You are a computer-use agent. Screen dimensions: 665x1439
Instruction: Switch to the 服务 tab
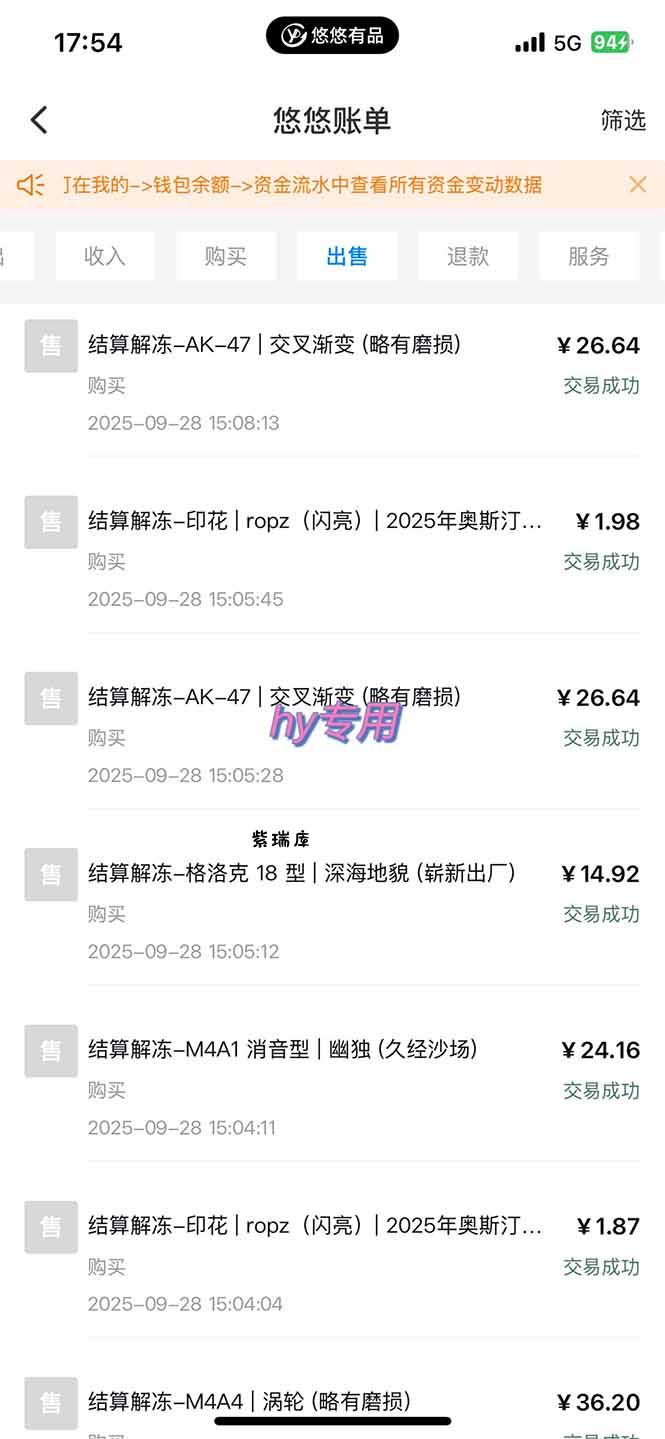click(x=588, y=256)
